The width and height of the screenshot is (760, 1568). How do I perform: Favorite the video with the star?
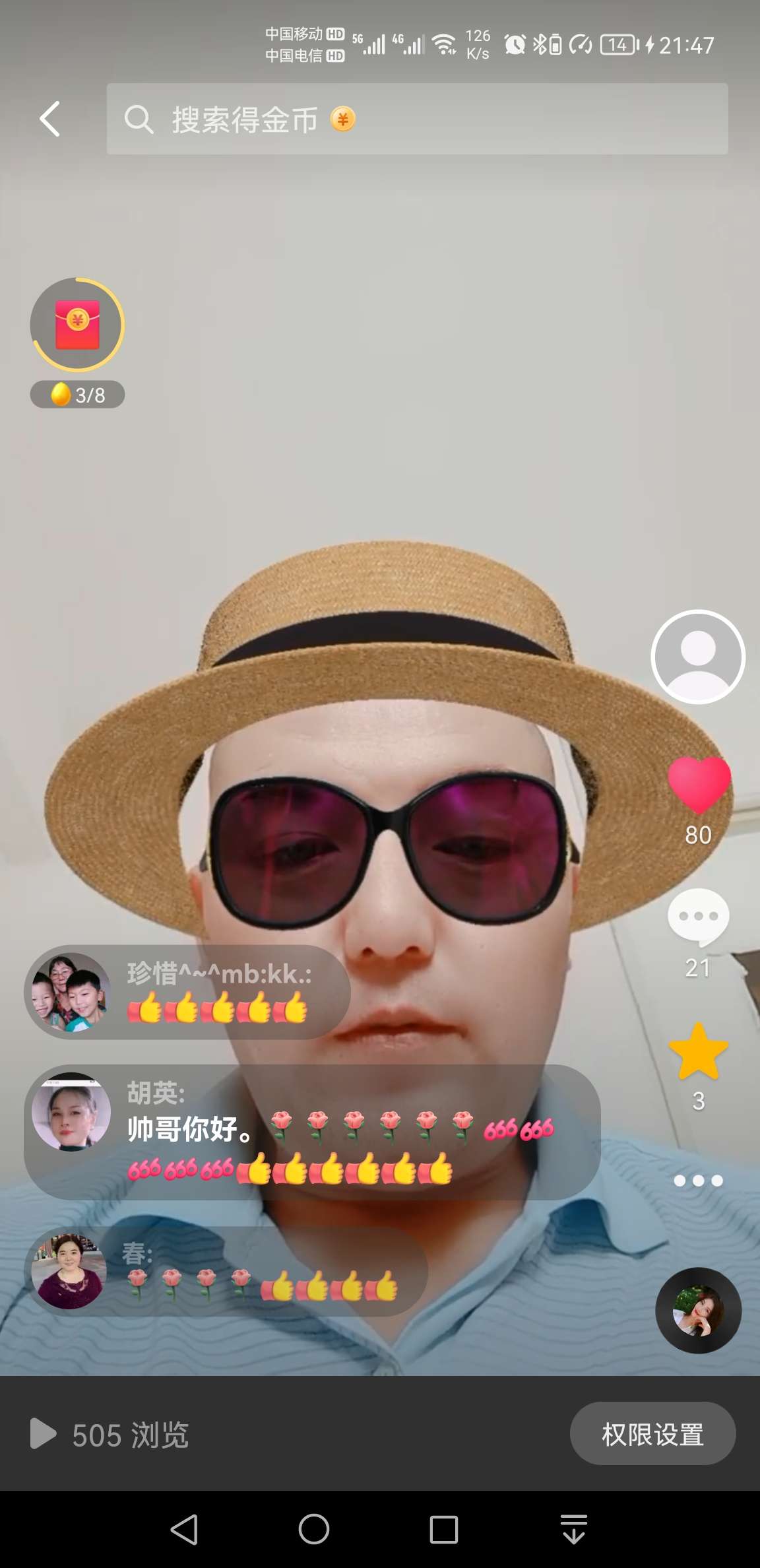pos(698,1051)
